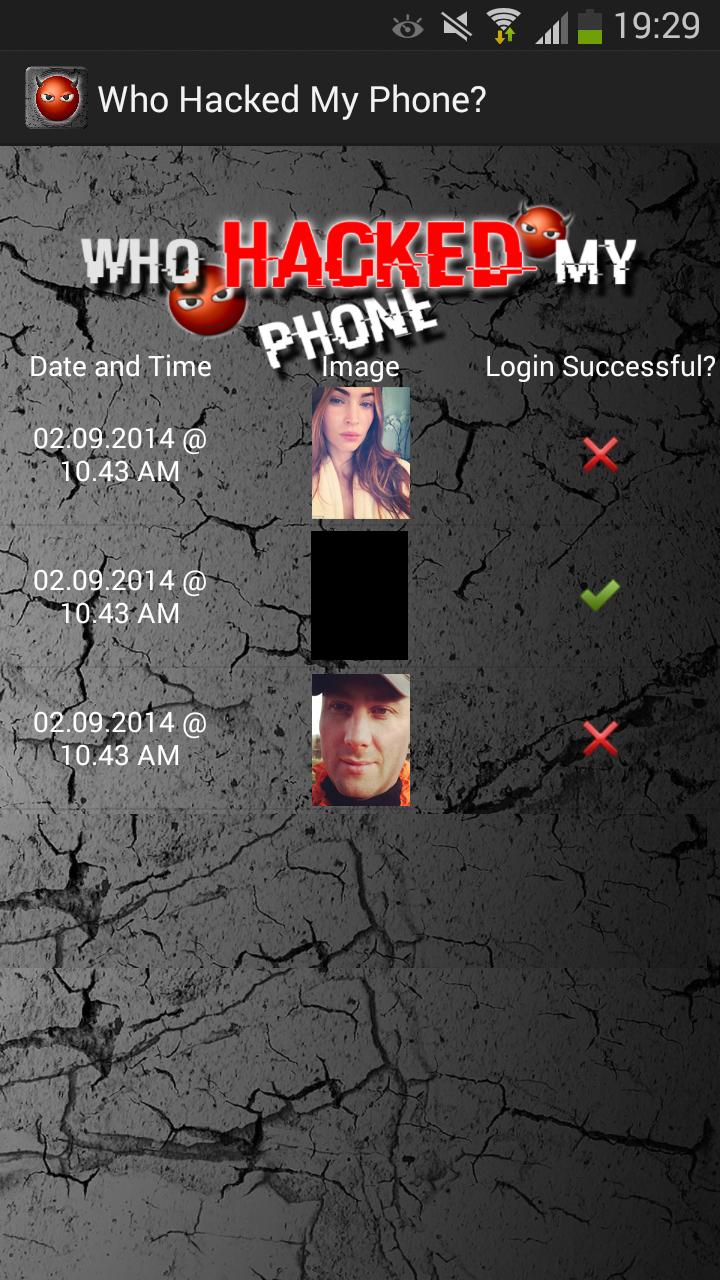Image resolution: width=720 pixels, height=1280 pixels.
Task: Tap the app icon in the title bar
Action: (55, 98)
